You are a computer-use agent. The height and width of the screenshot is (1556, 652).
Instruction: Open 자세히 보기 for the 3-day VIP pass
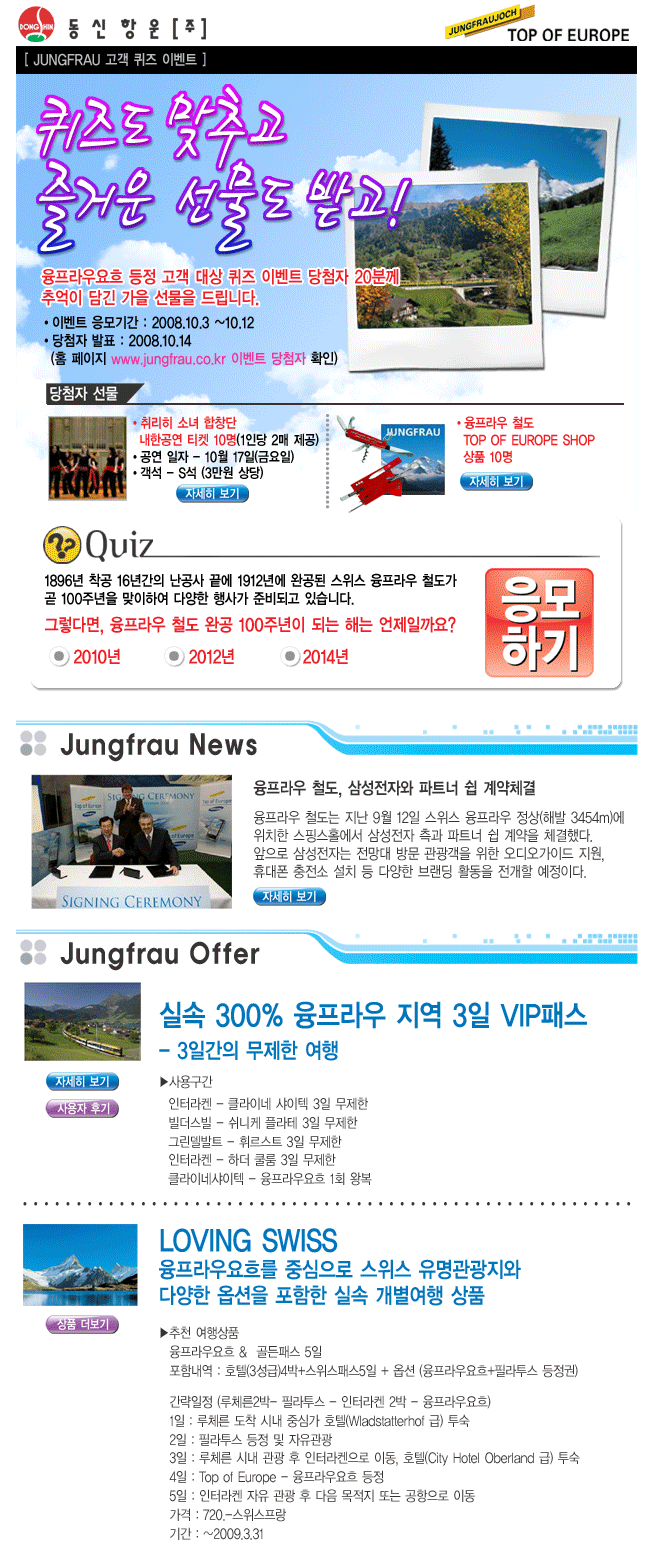tap(83, 1082)
